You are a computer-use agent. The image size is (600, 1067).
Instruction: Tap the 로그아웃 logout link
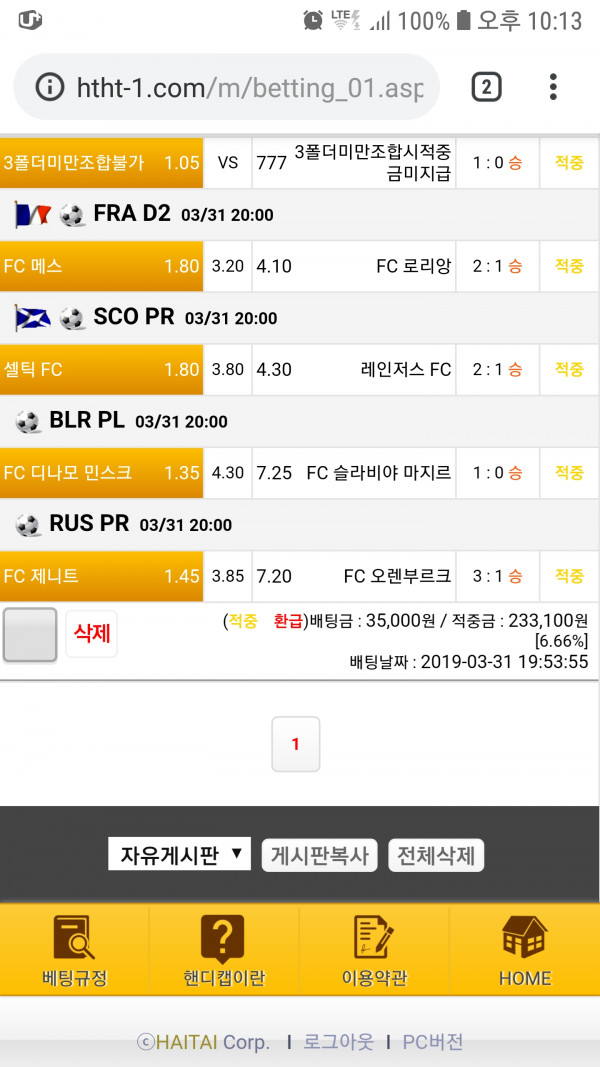pyautogui.click(x=338, y=1042)
